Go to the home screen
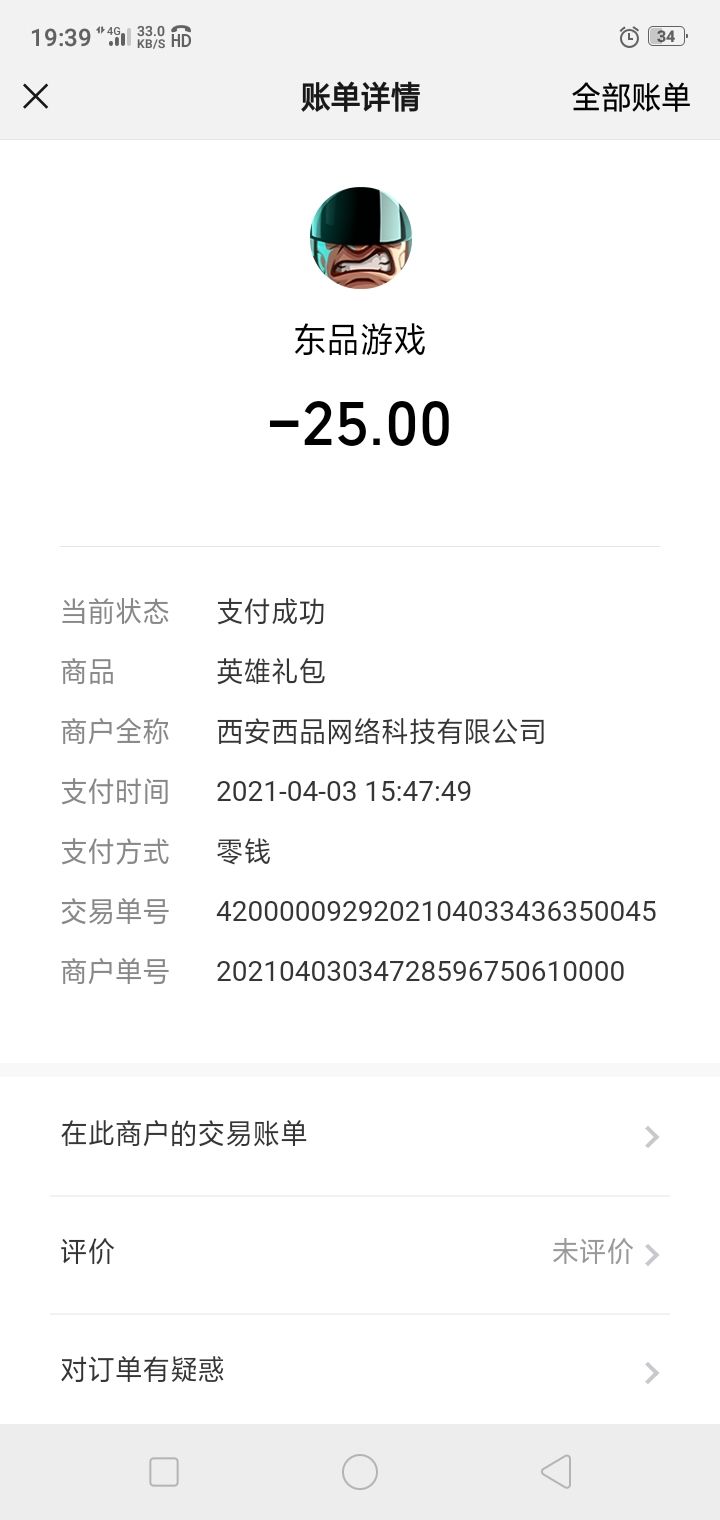The width and height of the screenshot is (720, 1520). 360,1472
